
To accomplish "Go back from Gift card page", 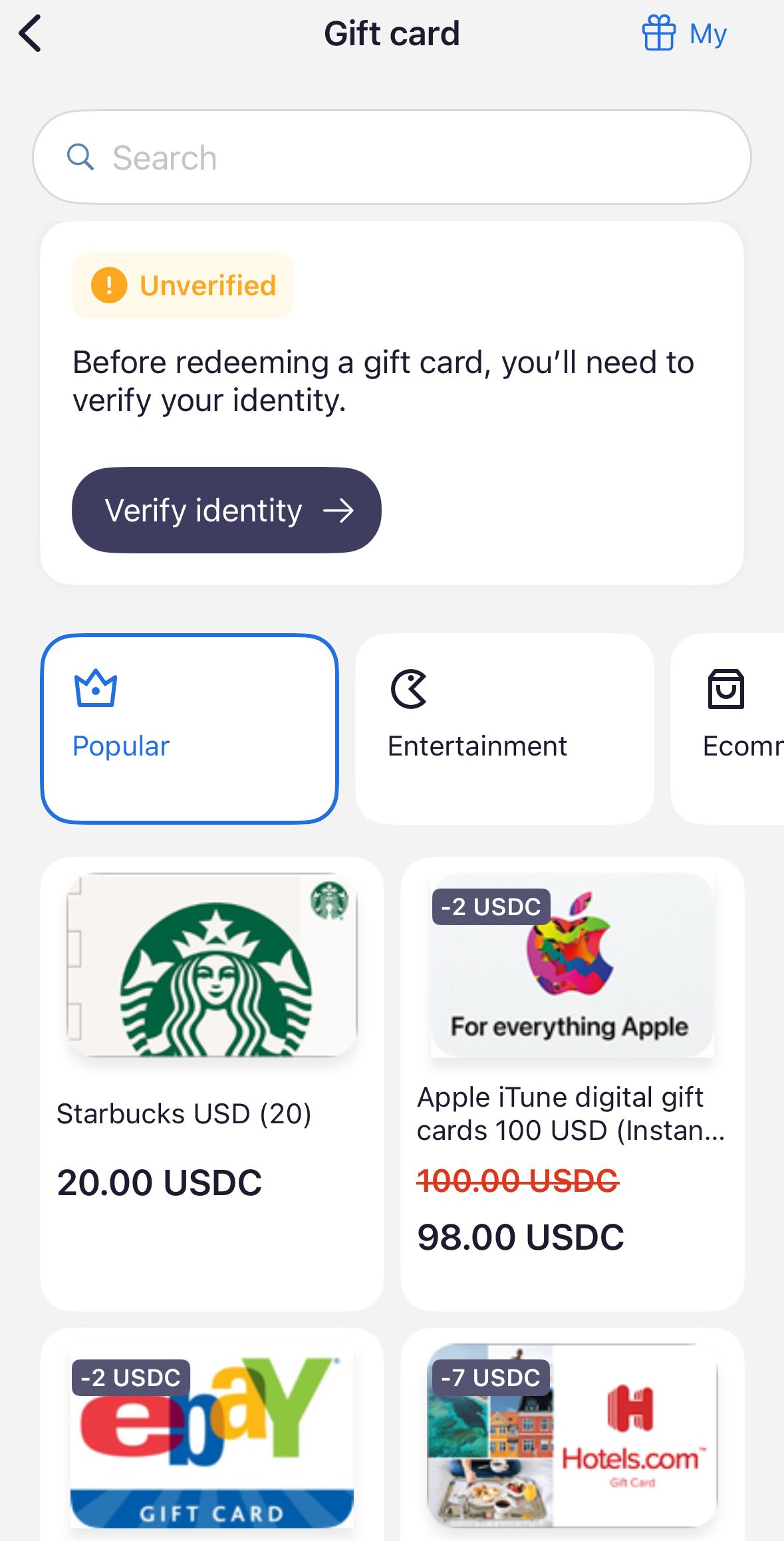I will tap(31, 33).
